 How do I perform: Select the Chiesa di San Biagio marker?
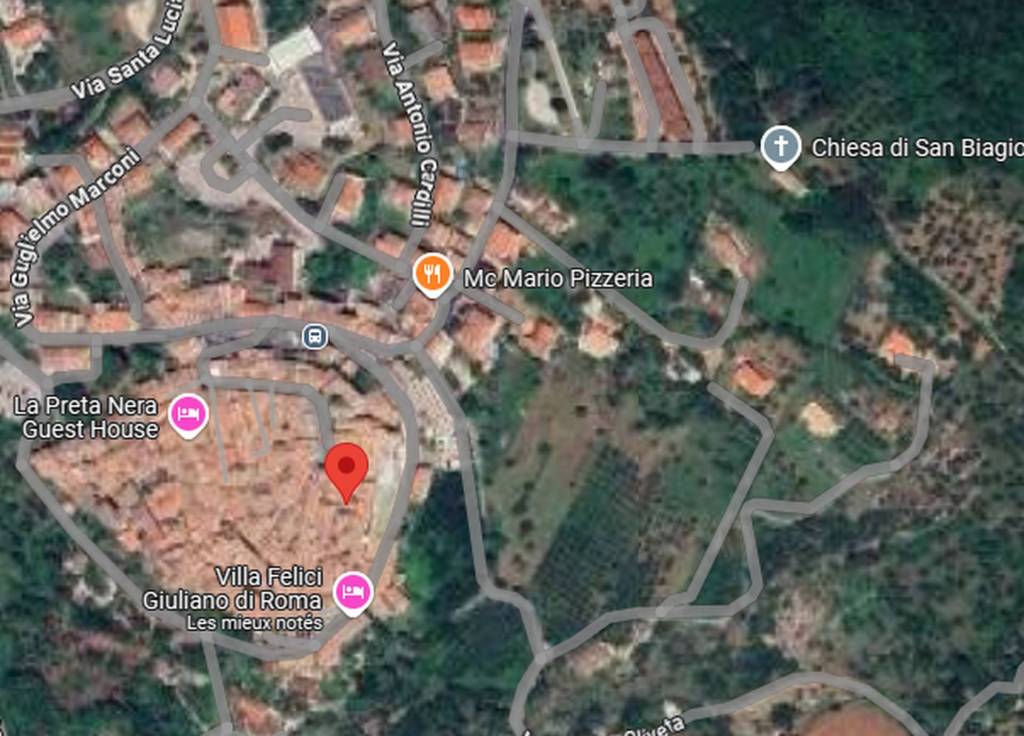780,146
